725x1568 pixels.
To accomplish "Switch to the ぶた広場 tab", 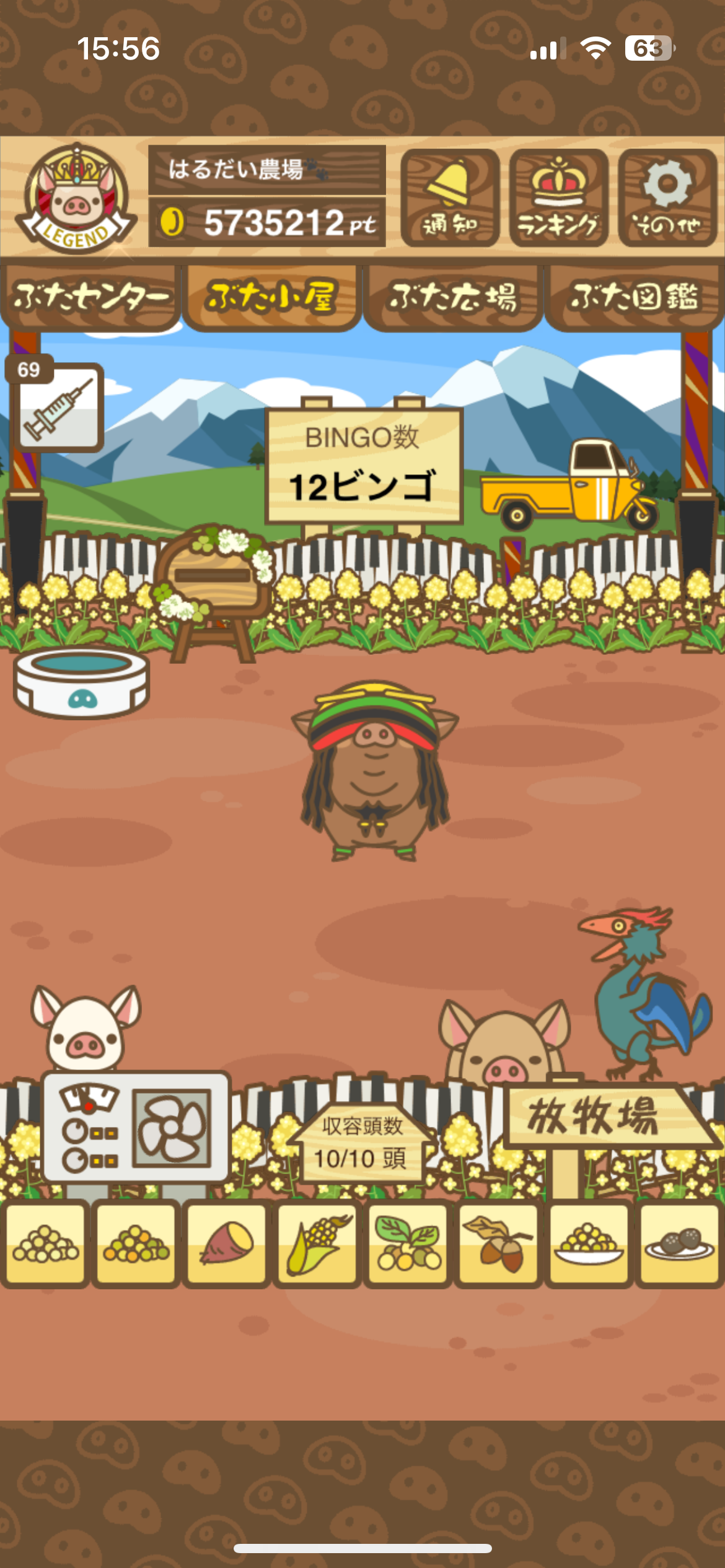I will point(453,298).
